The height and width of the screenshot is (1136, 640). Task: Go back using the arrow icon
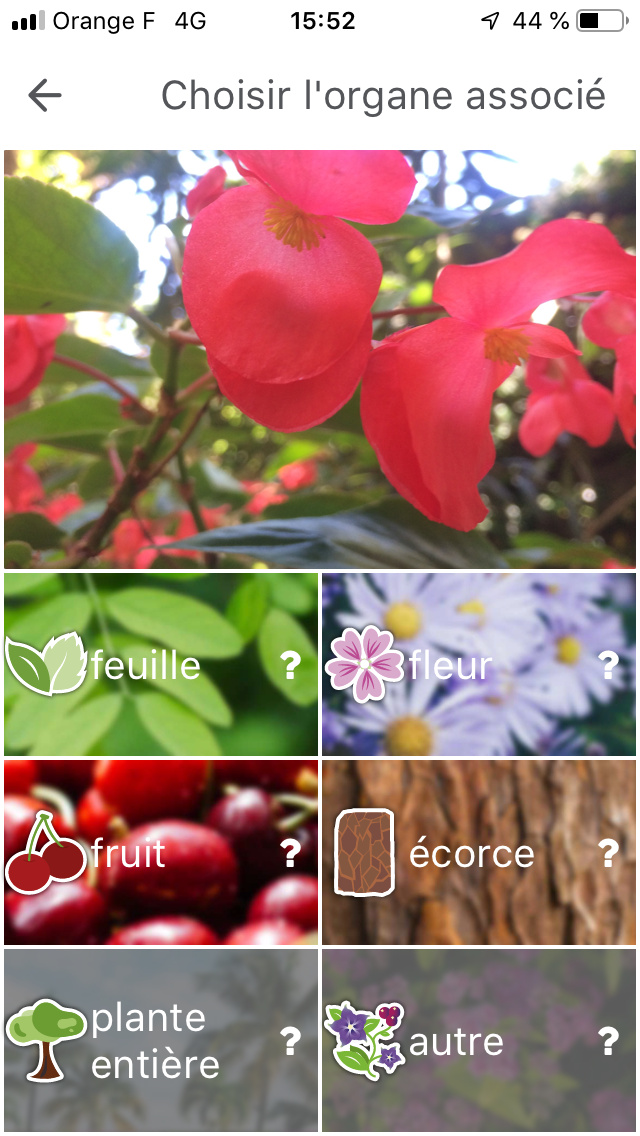[45, 96]
